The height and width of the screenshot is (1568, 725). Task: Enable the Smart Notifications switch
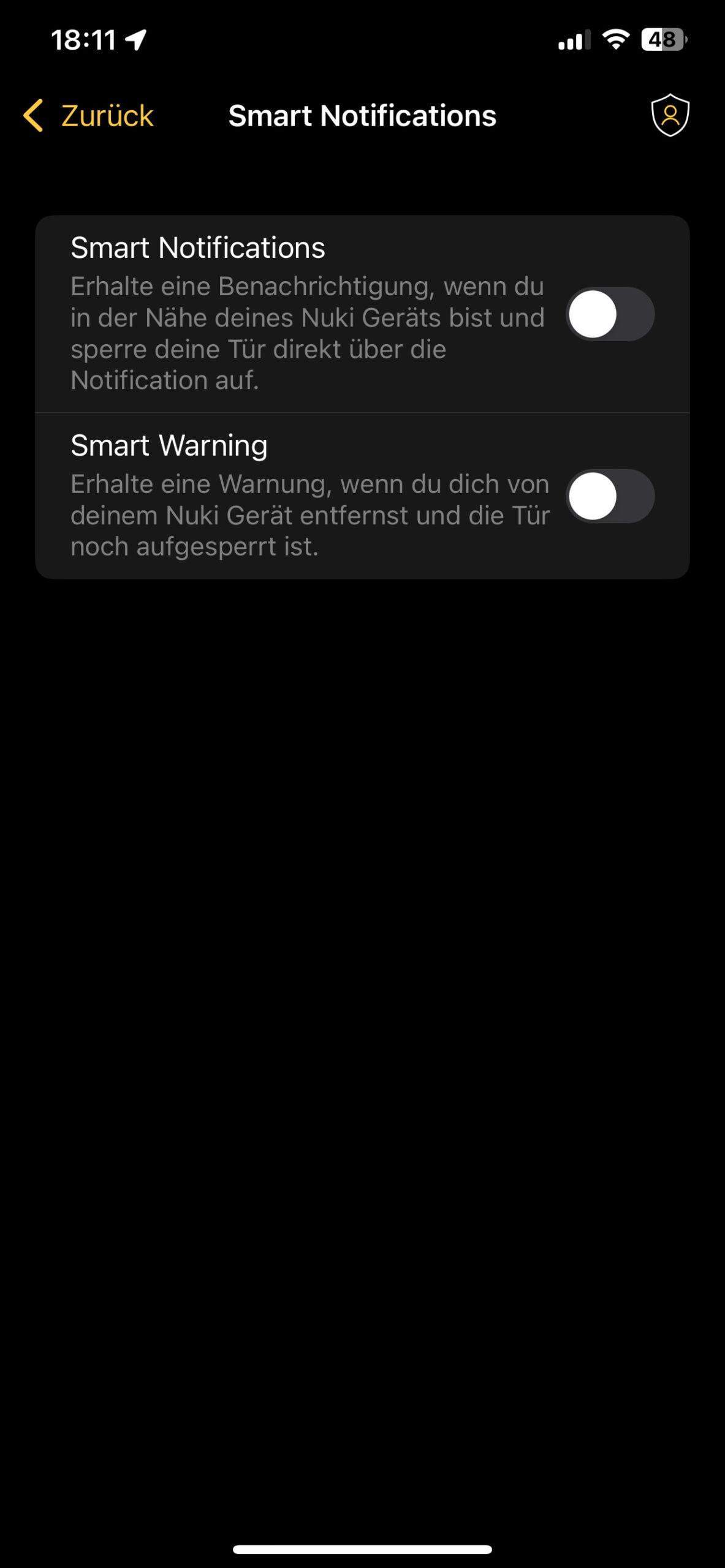coord(610,314)
